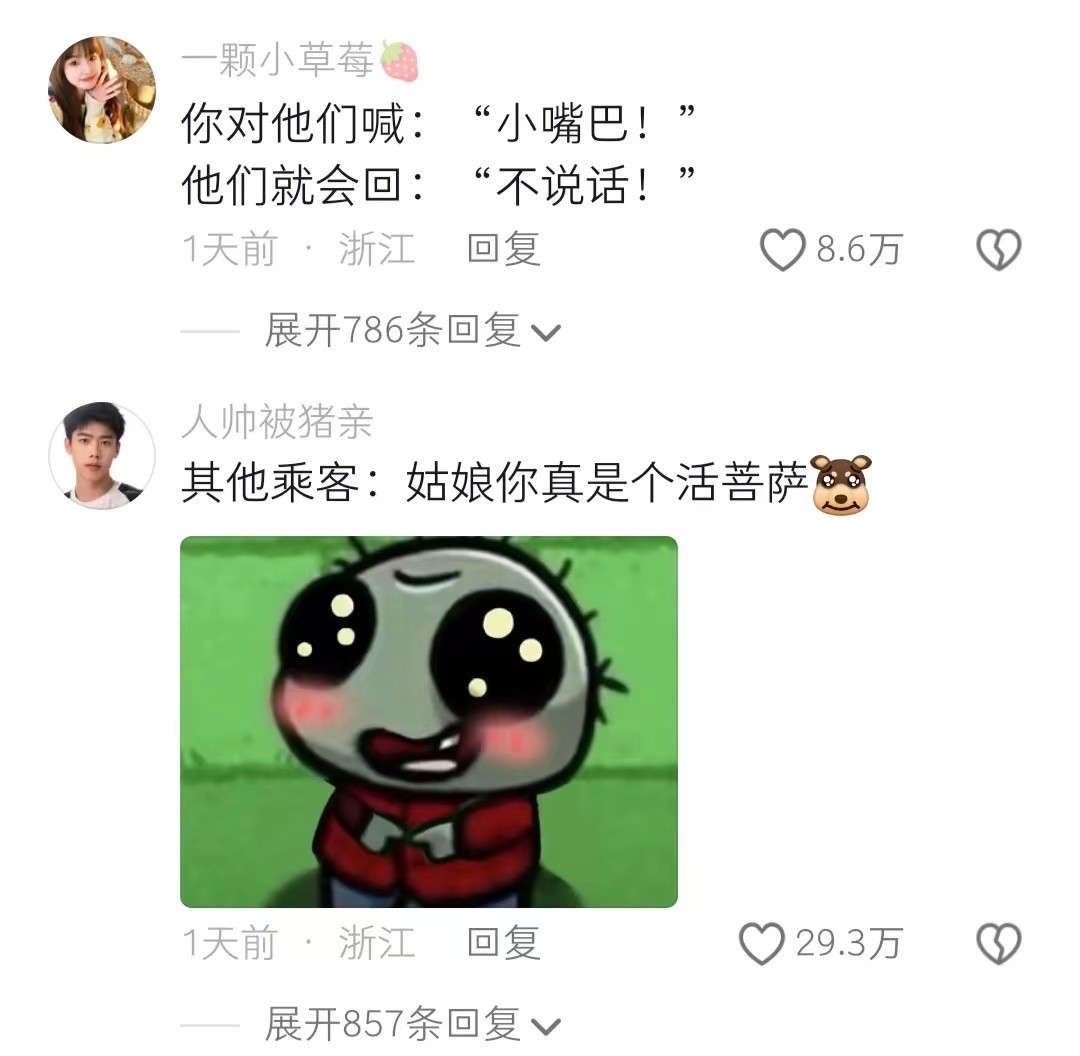Open 一颗小草莓's profile avatar

pyautogui.click(x=101, y=90)
